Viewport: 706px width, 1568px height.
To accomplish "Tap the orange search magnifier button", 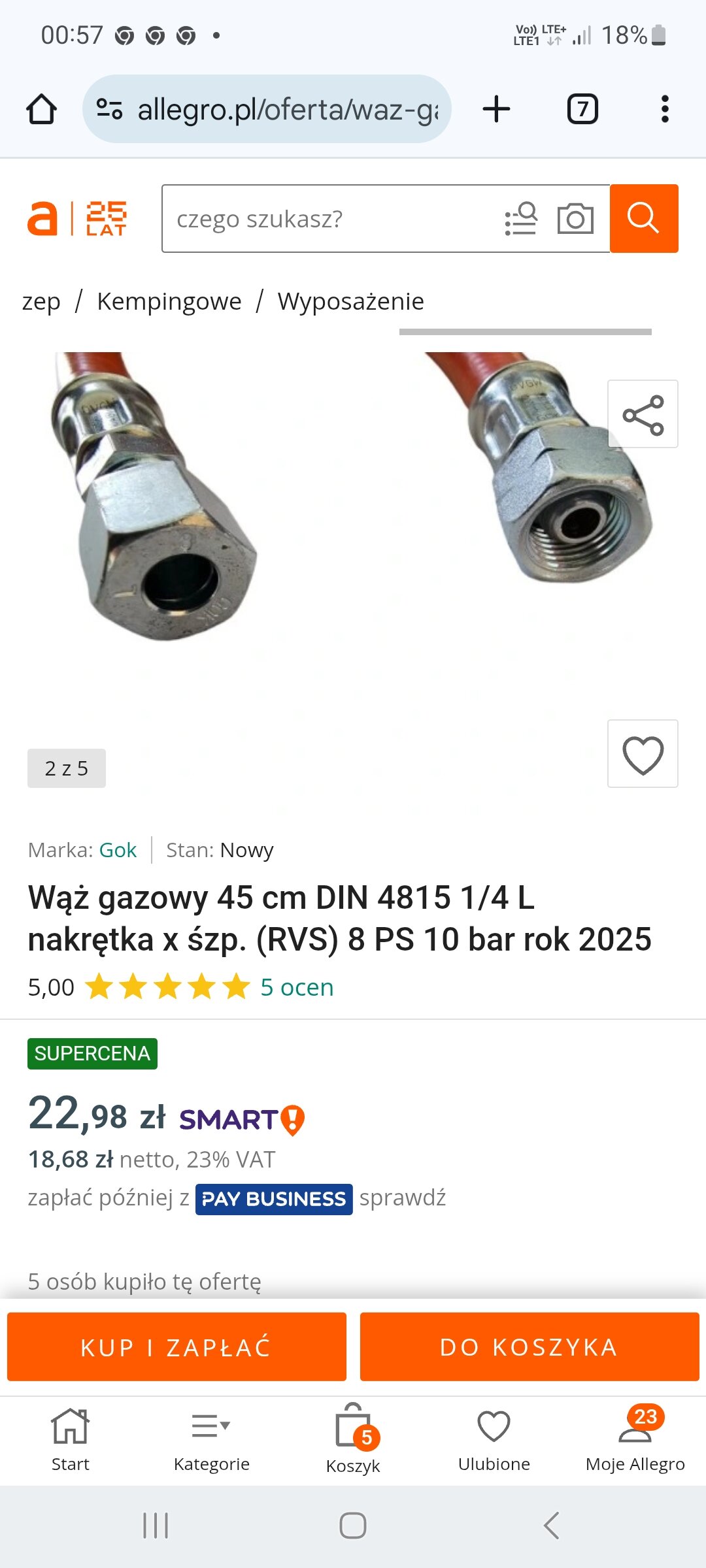I will coord(644,219).
